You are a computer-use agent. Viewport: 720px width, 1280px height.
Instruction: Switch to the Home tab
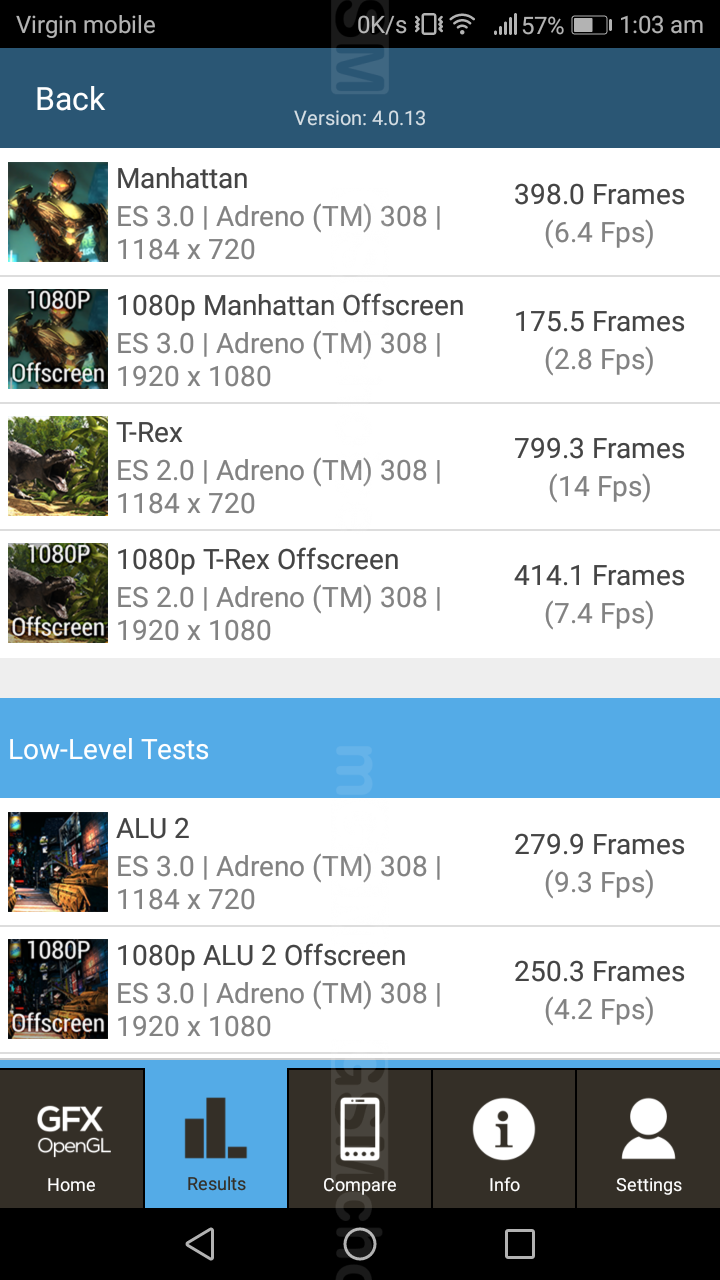(72, 1138)
